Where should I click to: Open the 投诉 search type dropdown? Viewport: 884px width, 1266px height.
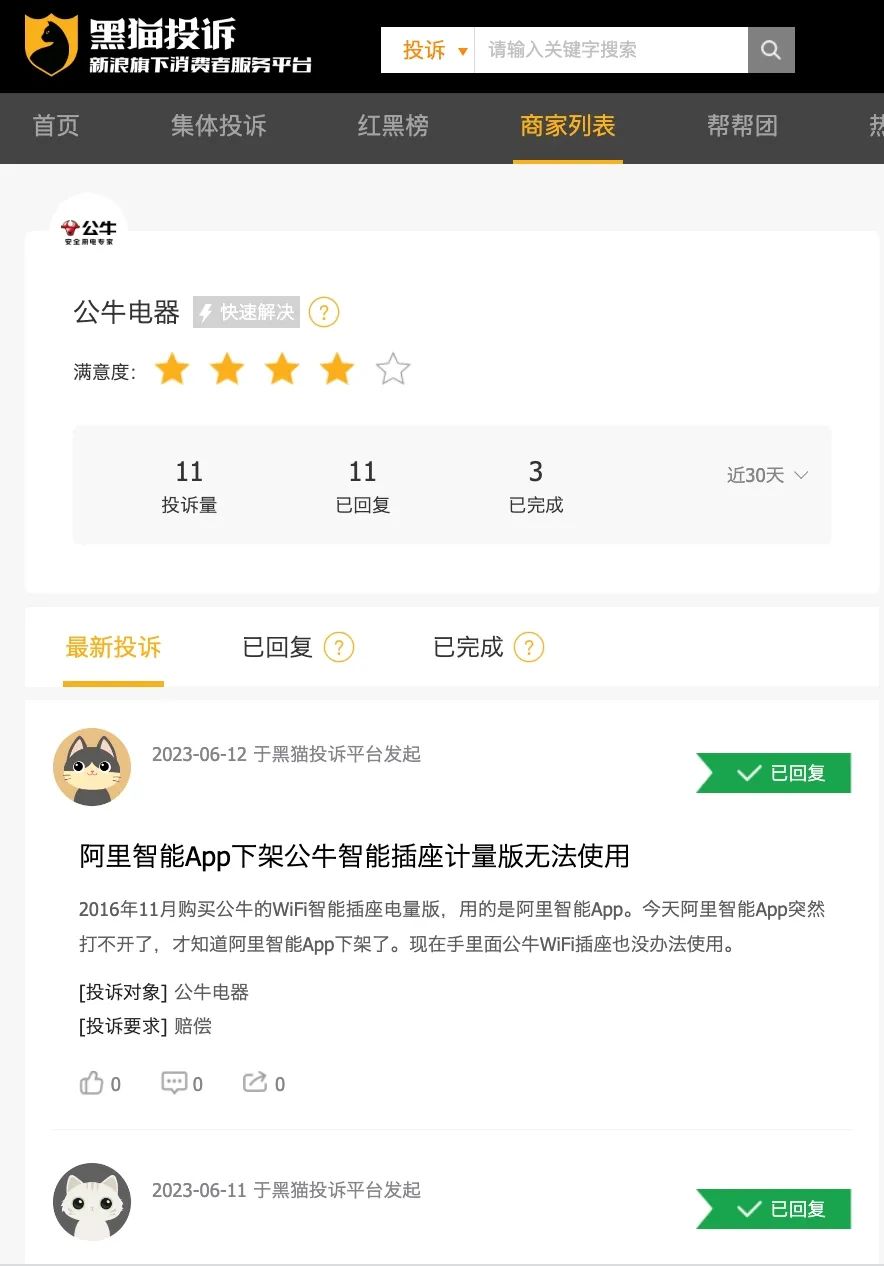point(436,50)
